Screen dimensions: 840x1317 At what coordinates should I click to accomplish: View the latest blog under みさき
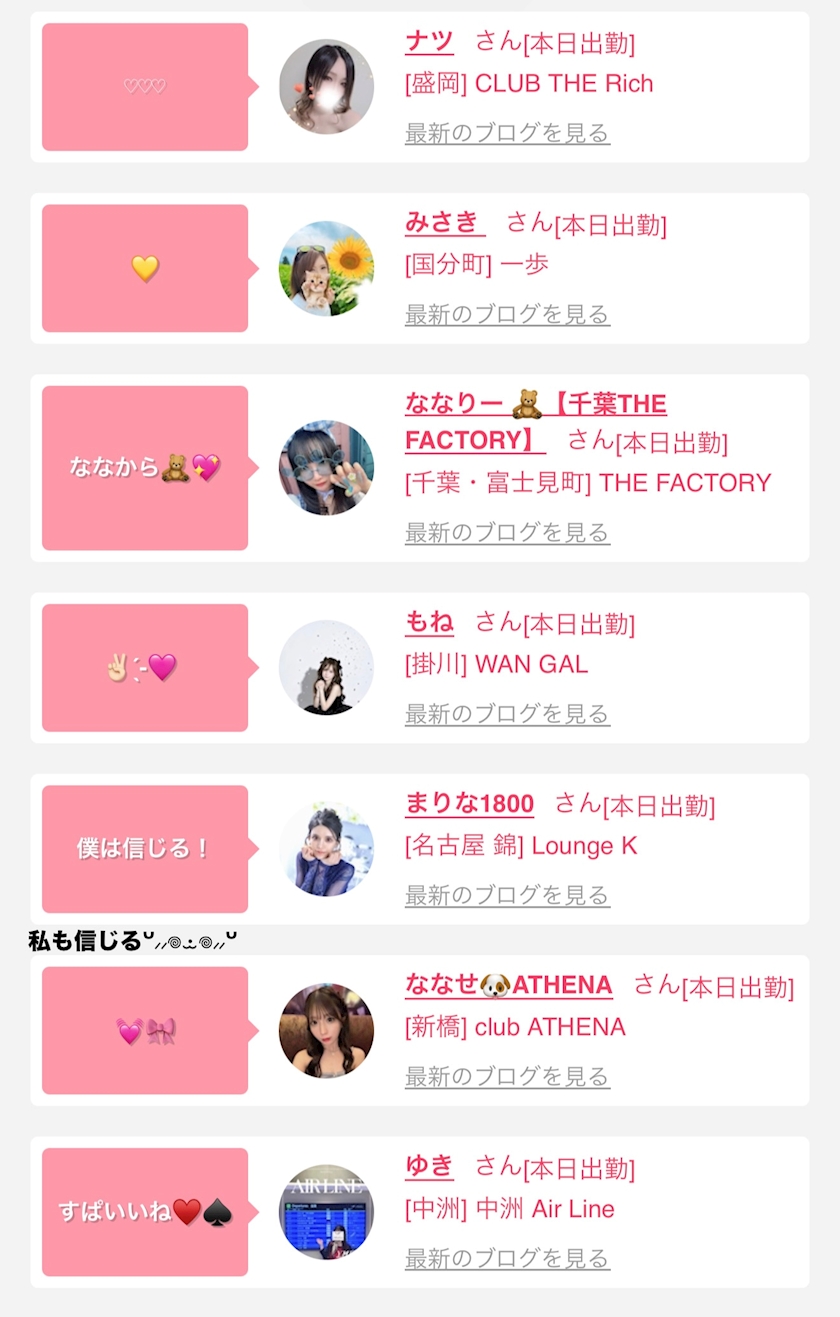pos(507,314)
